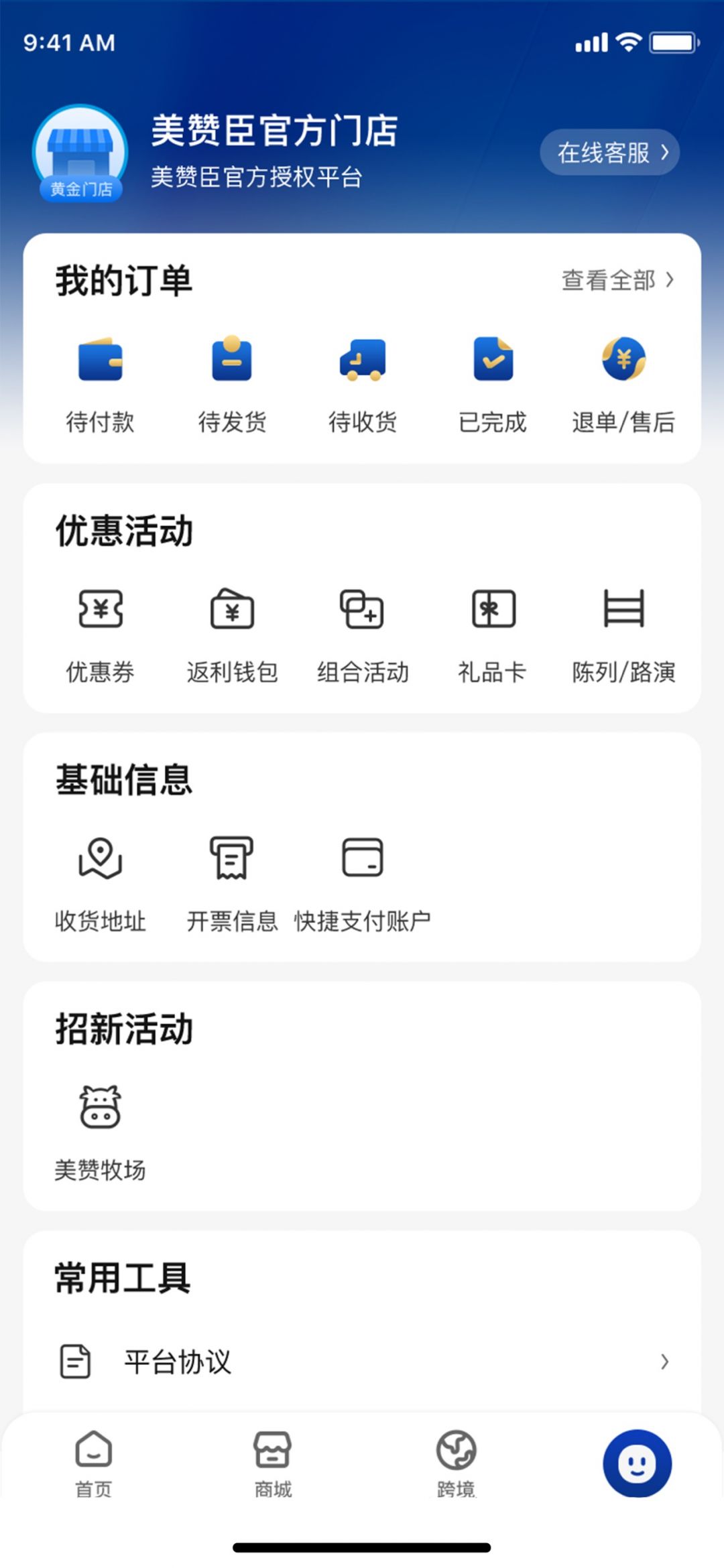Go to 退单/售后 refunds and after-sales
The image size is (724, 1568).
pos(623,383)
